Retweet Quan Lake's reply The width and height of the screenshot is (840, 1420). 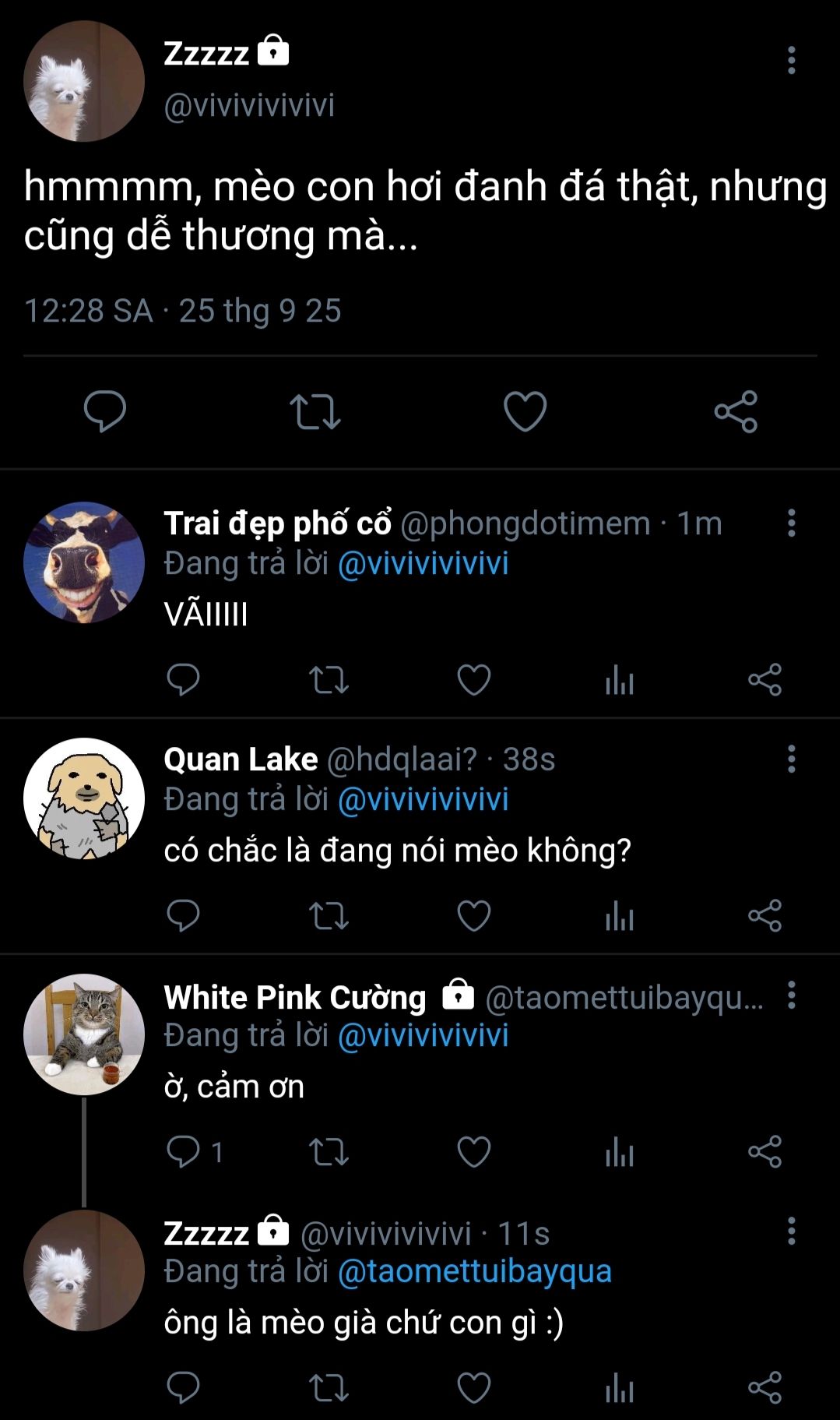point(329,915)
